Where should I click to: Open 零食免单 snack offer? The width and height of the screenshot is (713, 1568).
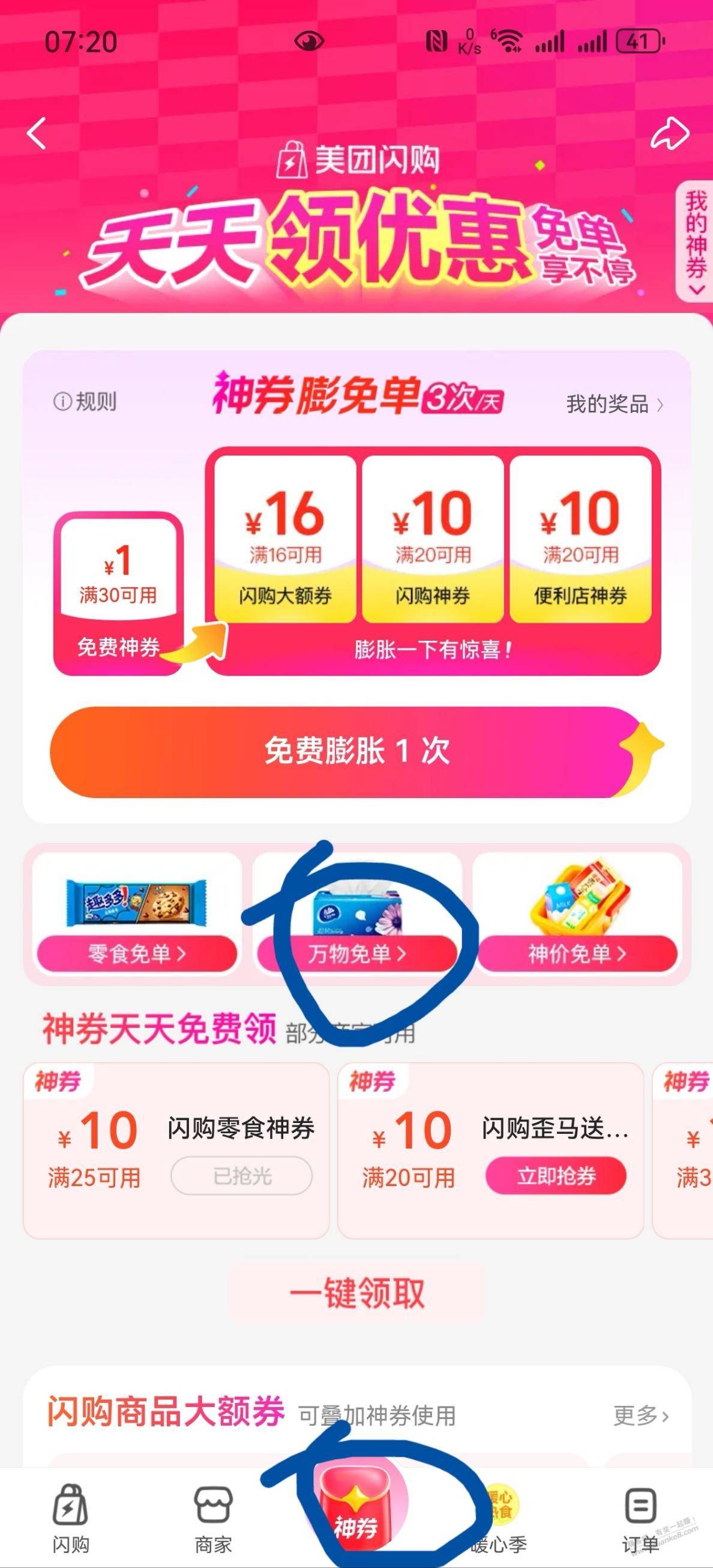click(137, 953)
